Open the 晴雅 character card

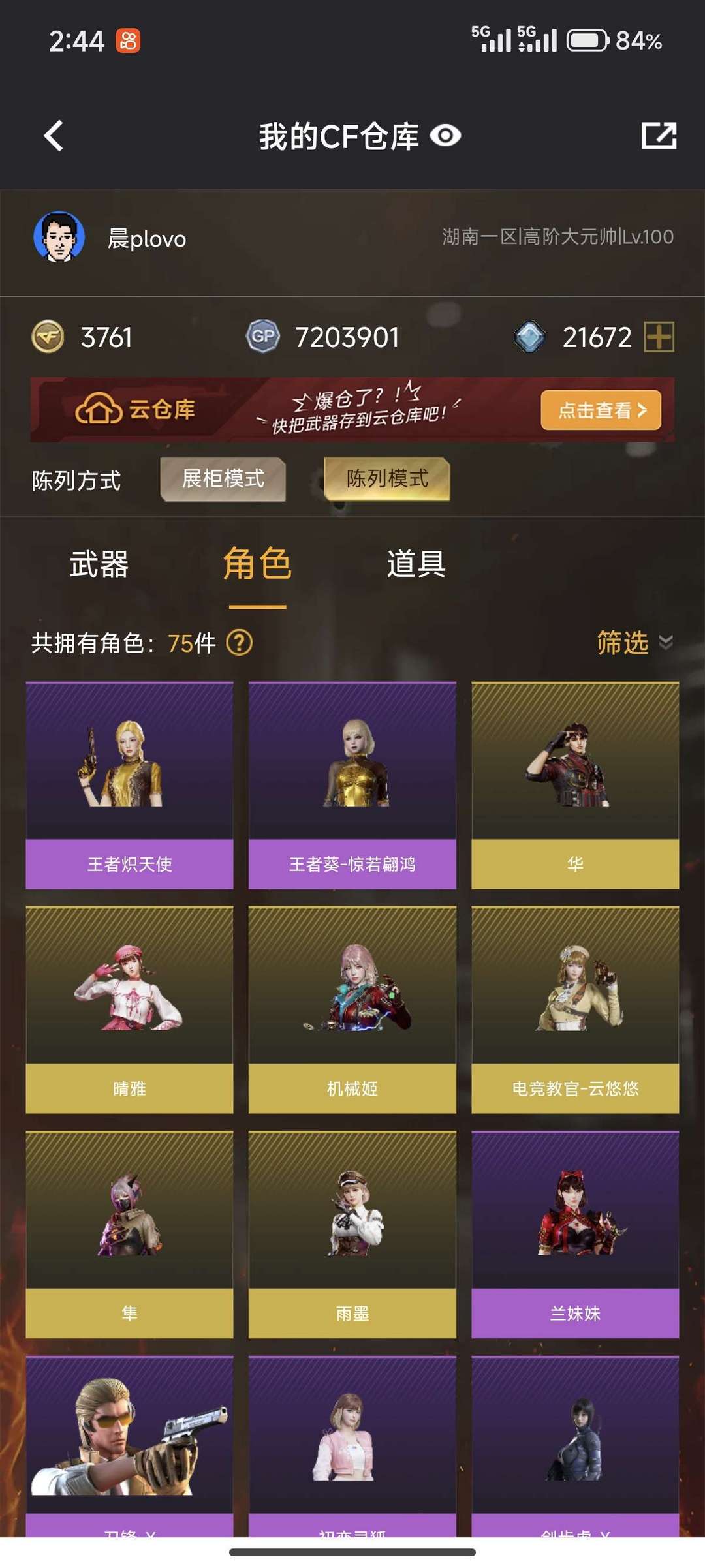click(129, 1009)
